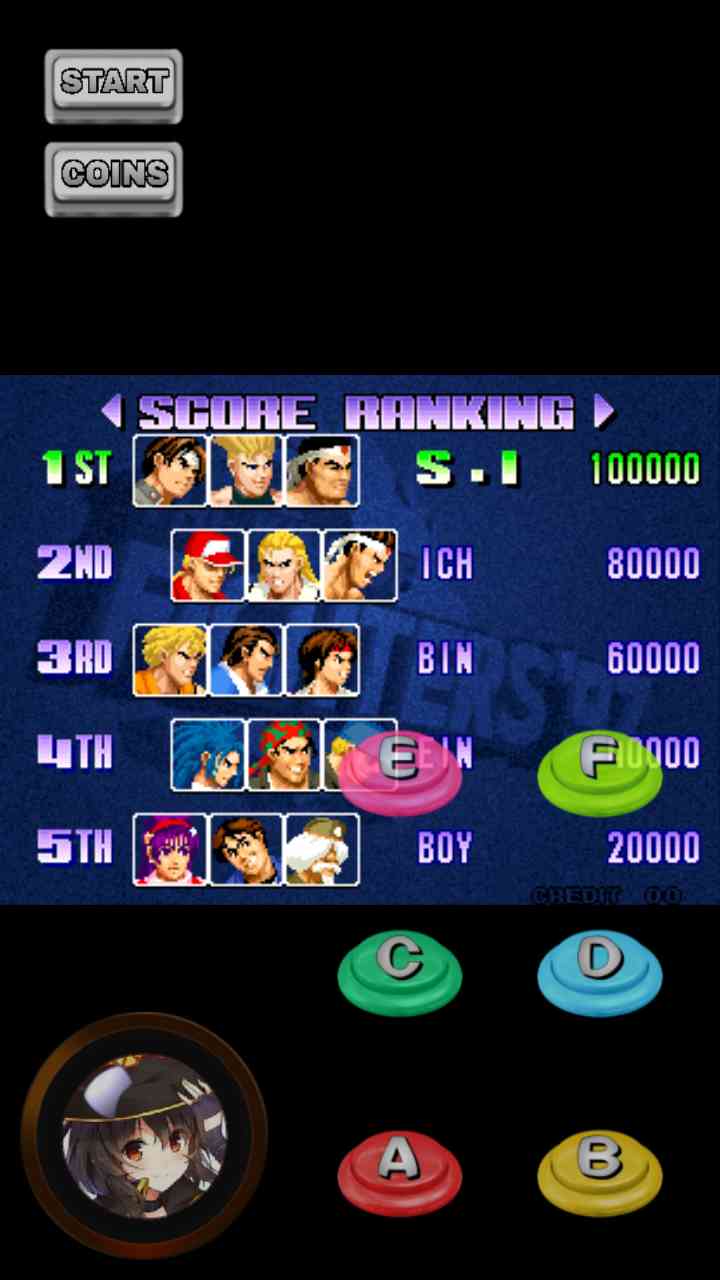This screenshot has height=1280, width=720.
Task: Tap the pink E button
Action: 399,772
